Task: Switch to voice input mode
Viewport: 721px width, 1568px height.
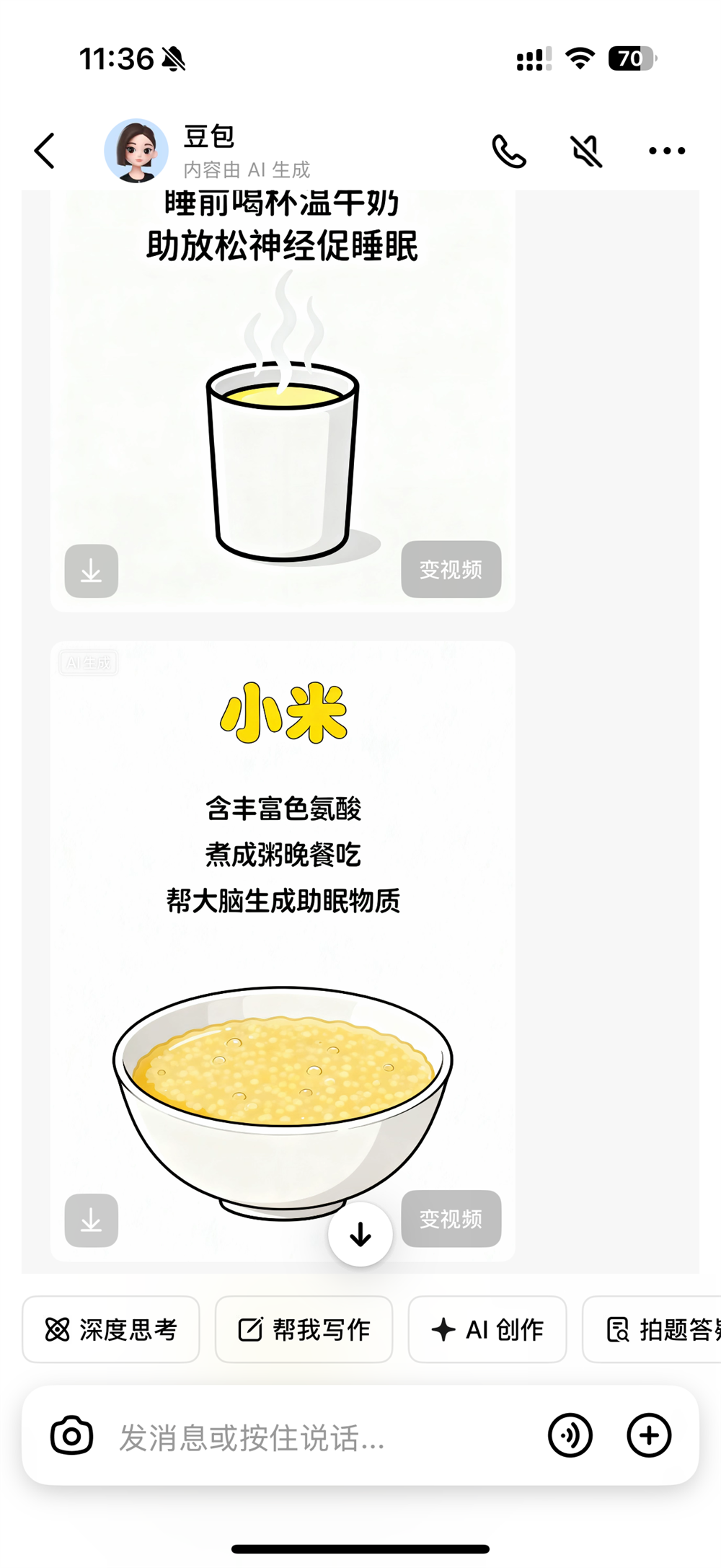Action: point(570,1435)
